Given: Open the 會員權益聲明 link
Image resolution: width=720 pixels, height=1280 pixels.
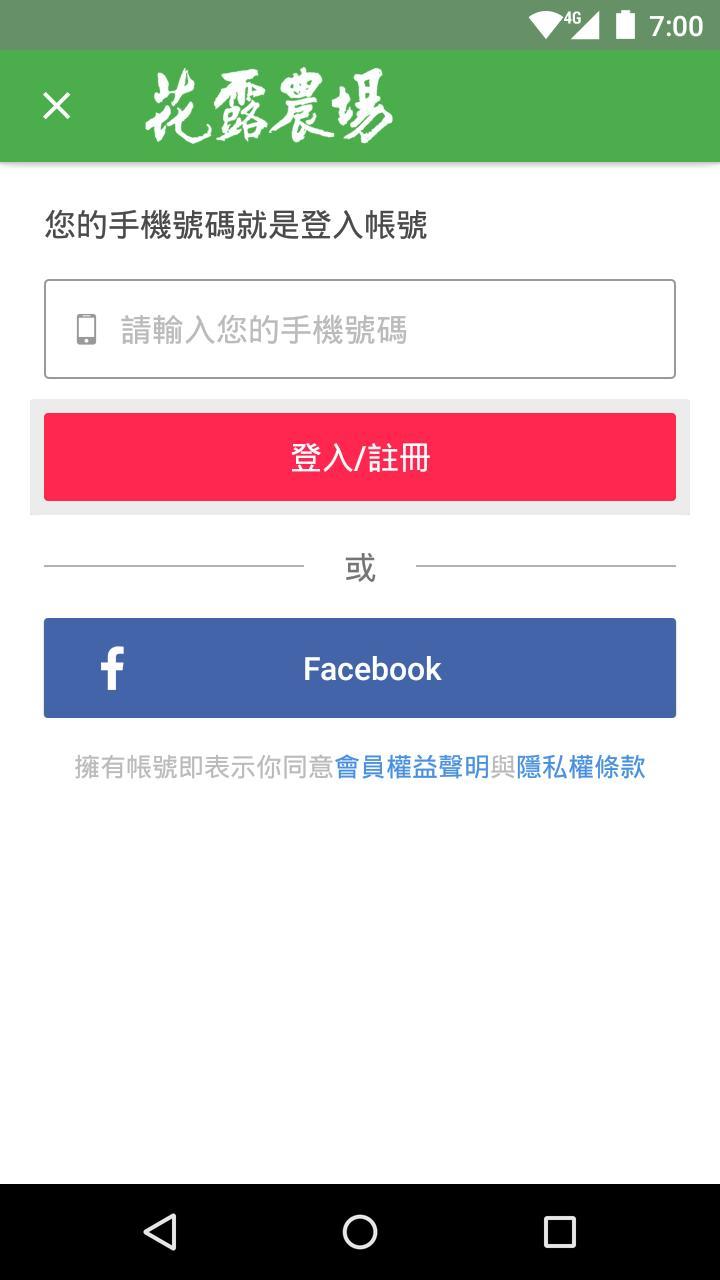Looking at the screenshot, I should click(x=412, y=765).
